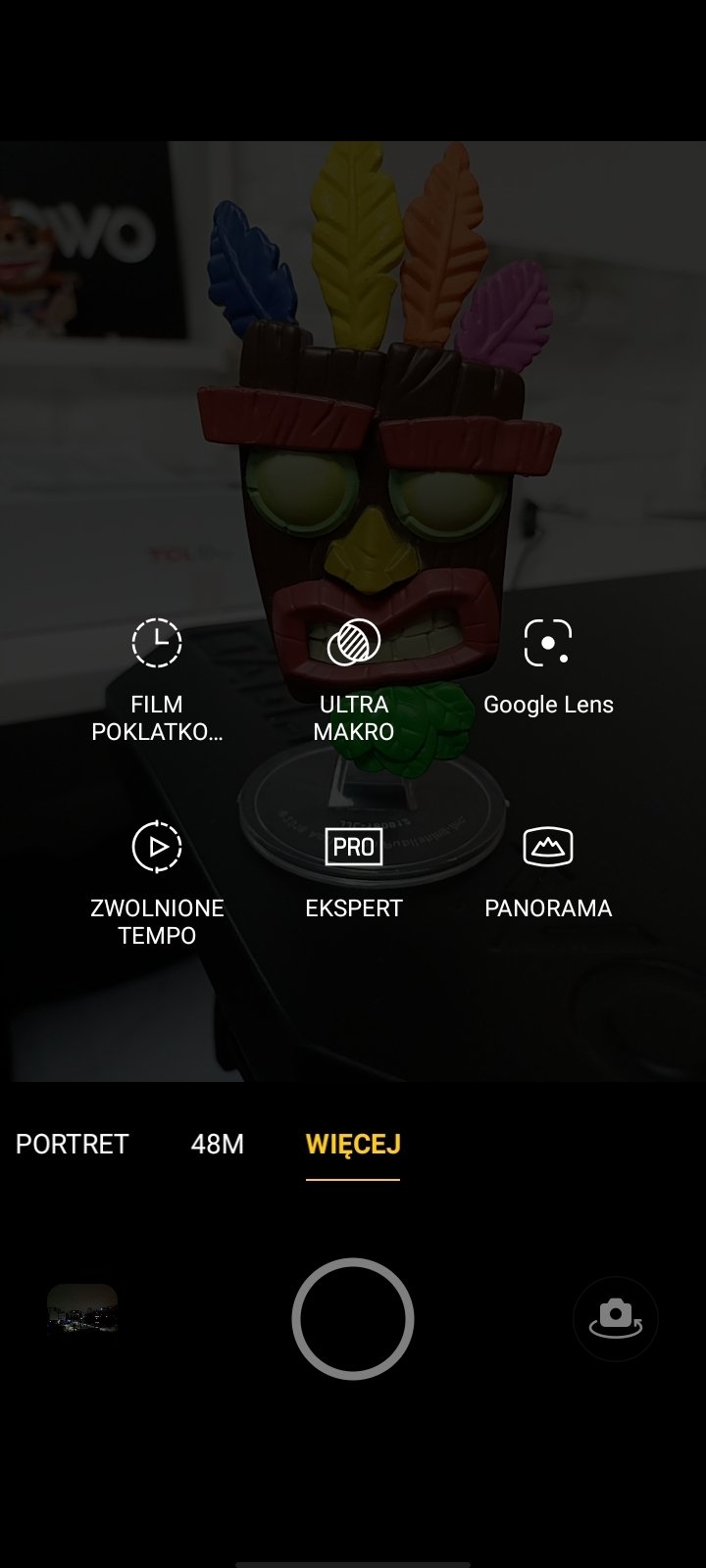The image size is (706, 1568).
Task: Launch Google Lens
Action: pyautogui.click(x=548, y=668)
